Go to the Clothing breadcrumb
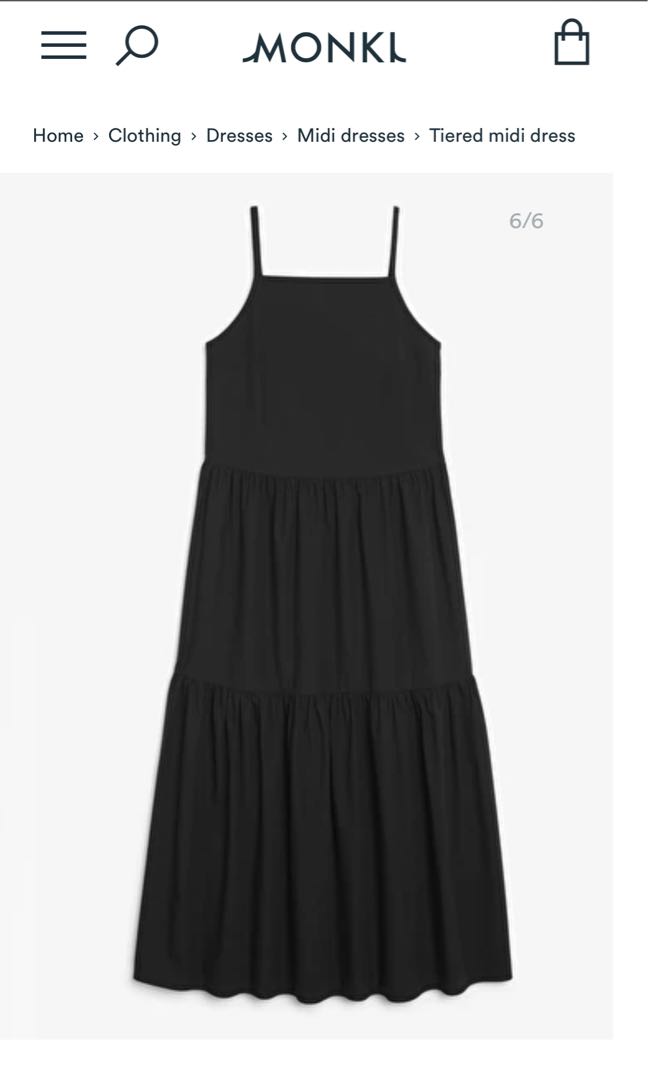The height and width of the screenshot is (1080, 648). click(x=144, y=135)
